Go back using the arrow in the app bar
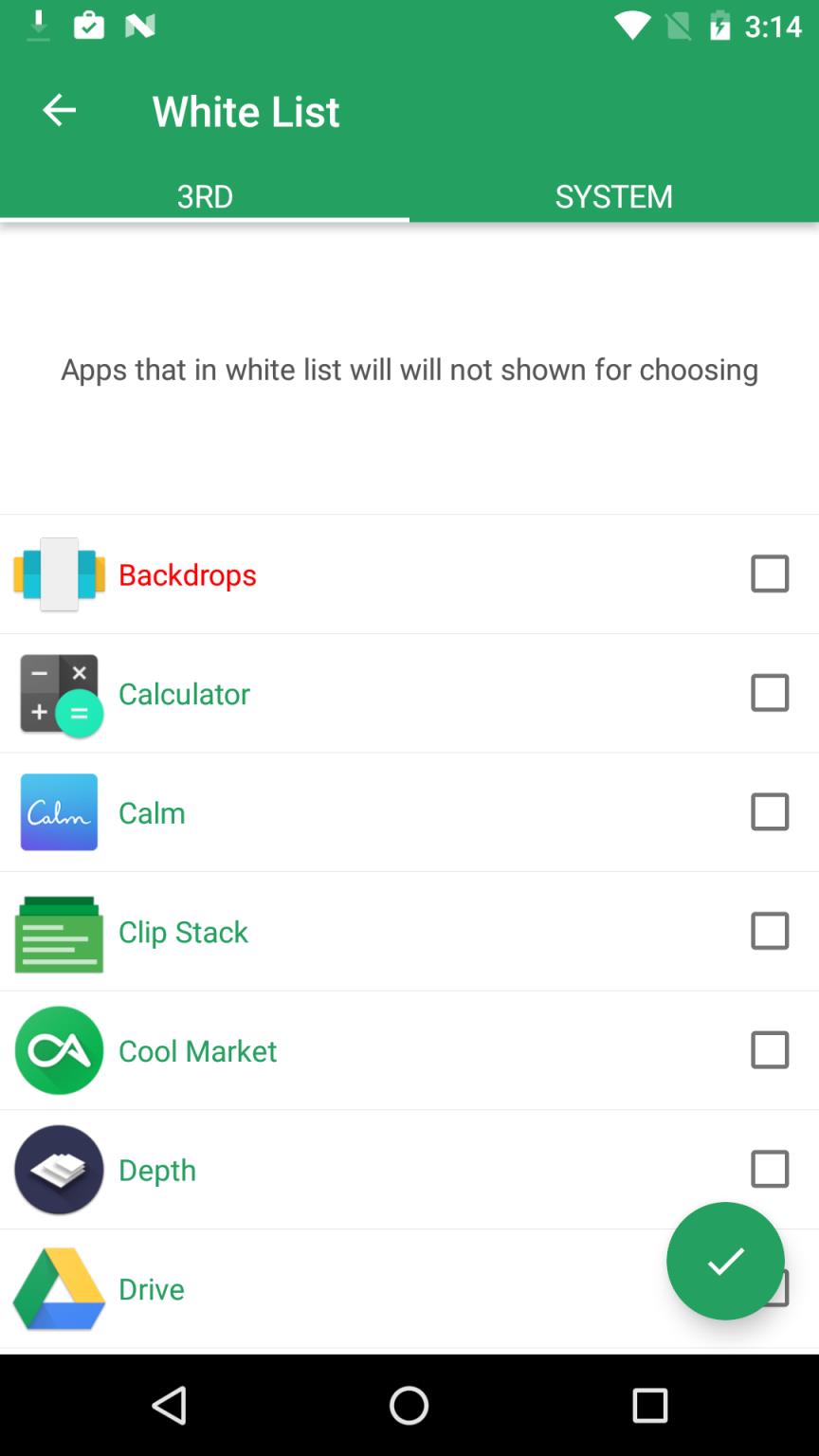The height and width of the screenshot is (1456, 819). (x=59, y=111)
